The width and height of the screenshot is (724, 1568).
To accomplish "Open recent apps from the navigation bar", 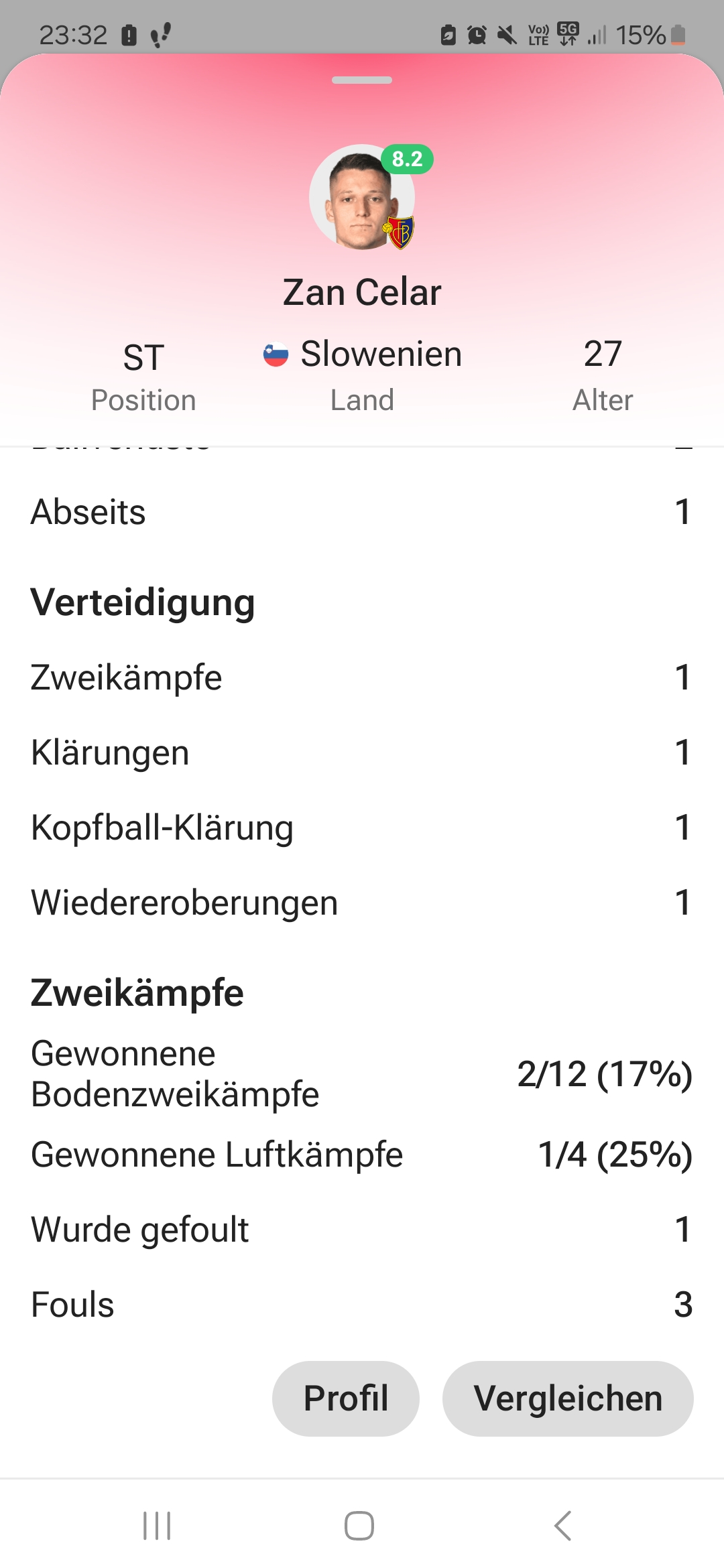I will [x=157, y=1526].
